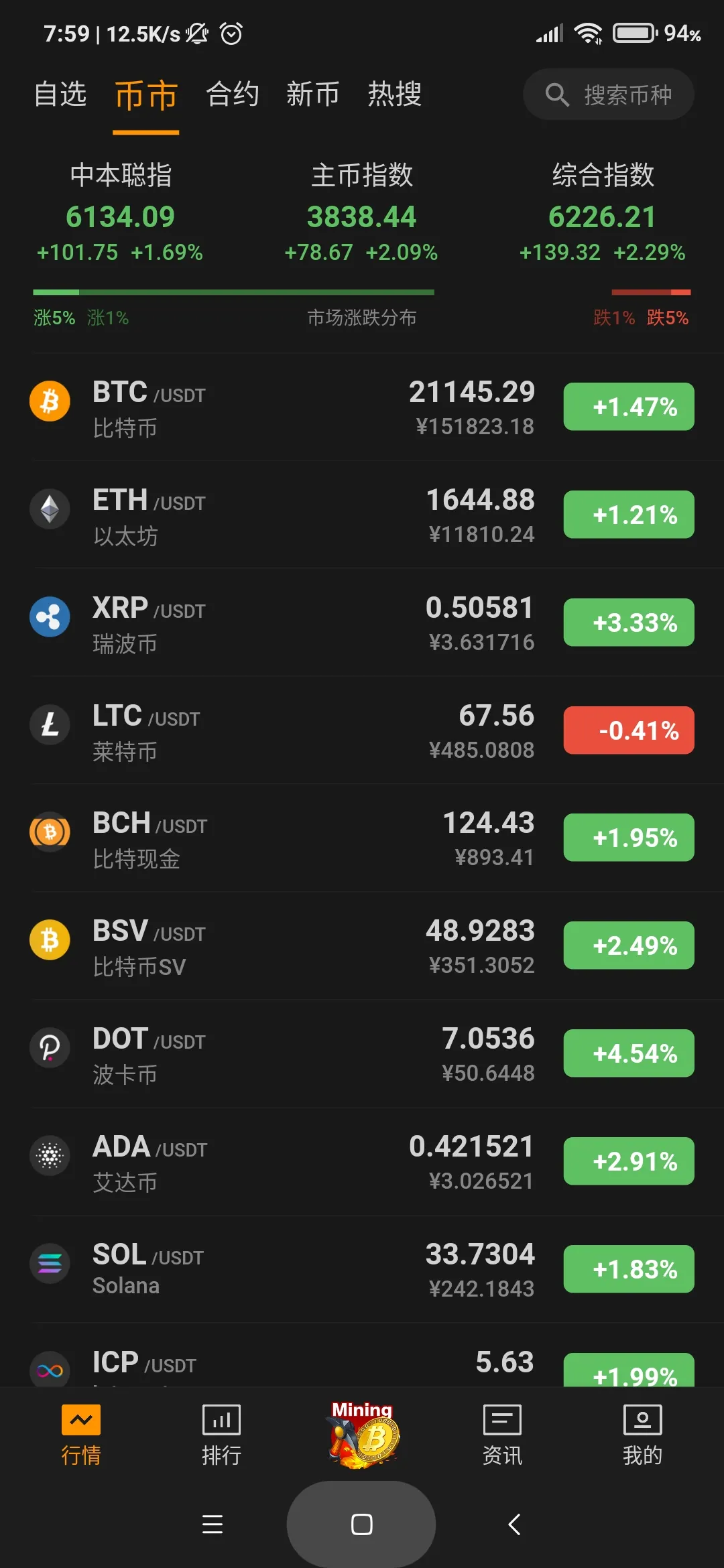Open LTC/USDT market details
Image resolution: width=724 pixels, height=1568 pixels.
point(362,730)
